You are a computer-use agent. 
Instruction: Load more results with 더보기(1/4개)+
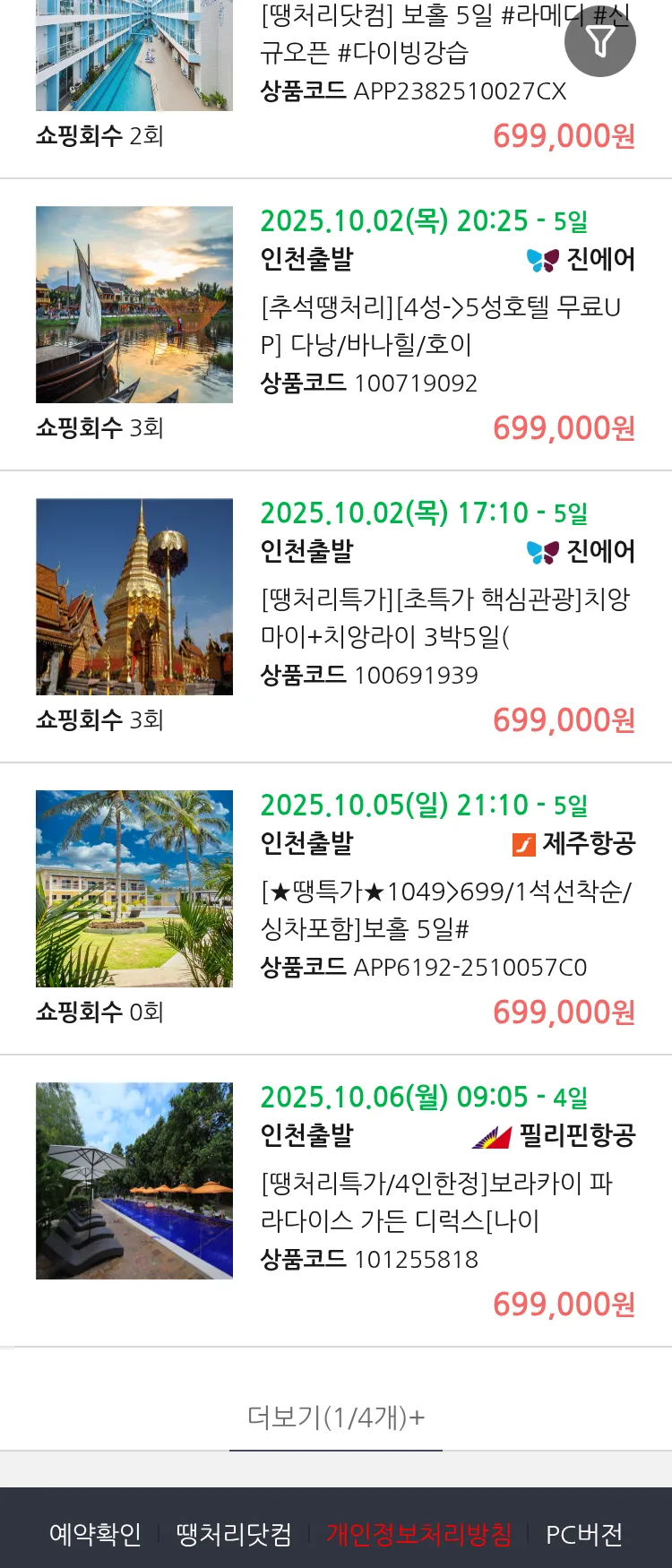click(336, 1417)
